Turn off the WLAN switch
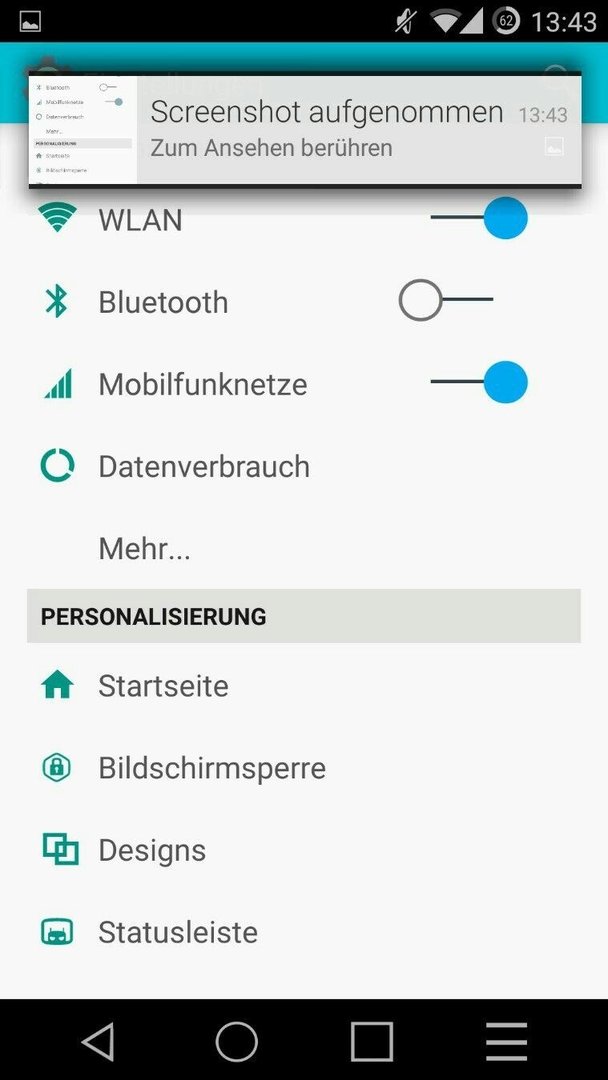Image resolution: width=608 pixels, height=1080 pixels. click(x=479, y=218)
